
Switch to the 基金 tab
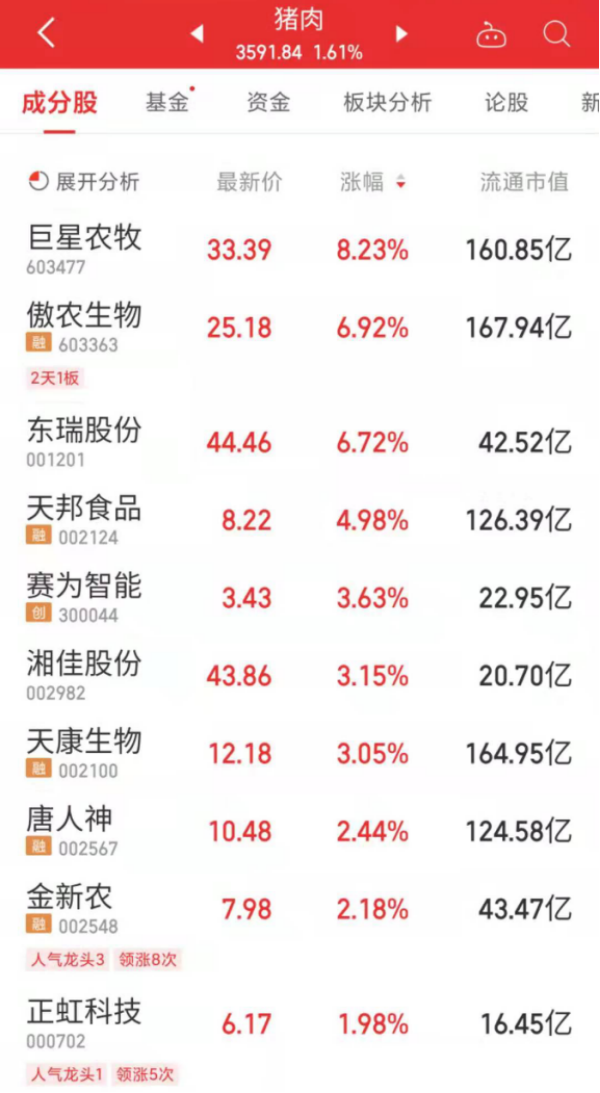tap(166, 102)
